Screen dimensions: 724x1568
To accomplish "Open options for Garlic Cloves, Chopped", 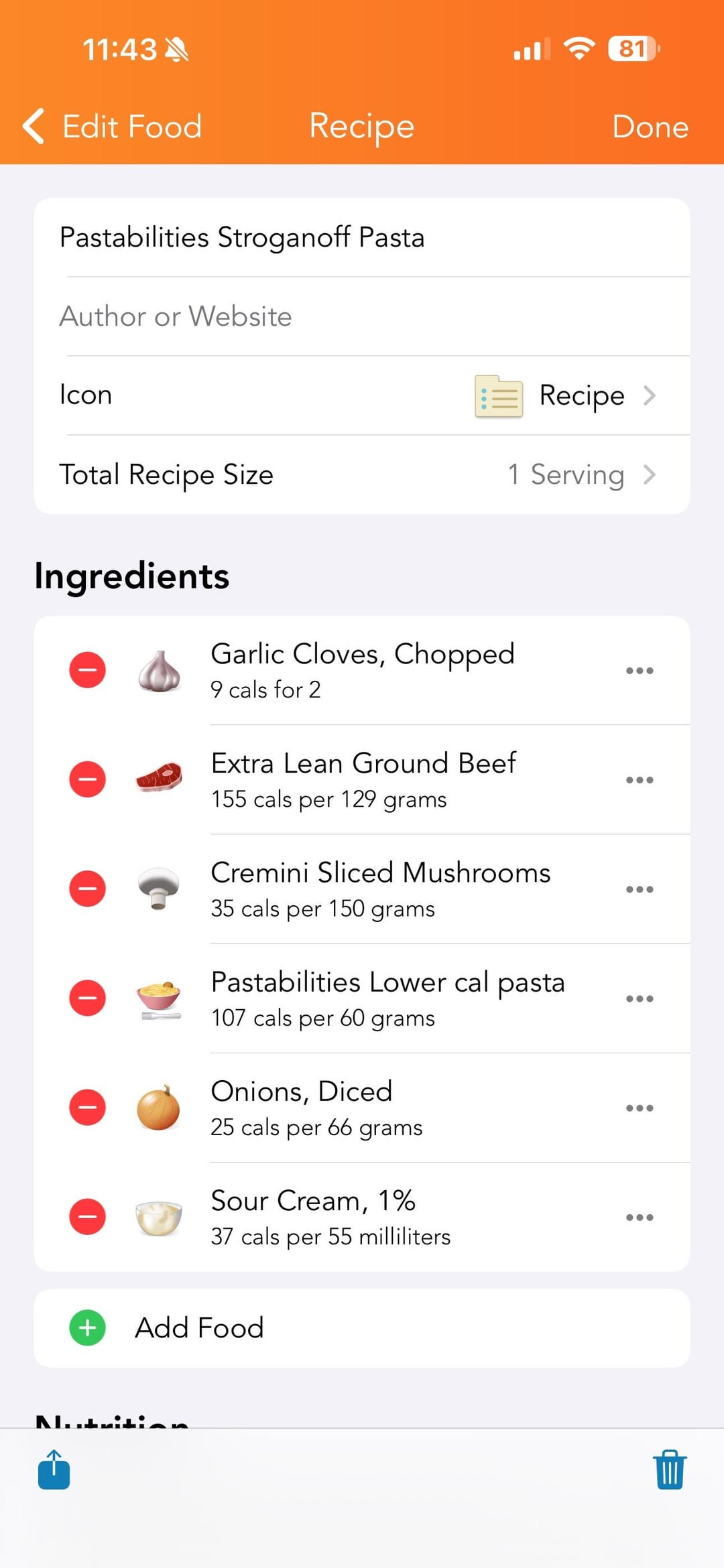I will pos(639,670).
